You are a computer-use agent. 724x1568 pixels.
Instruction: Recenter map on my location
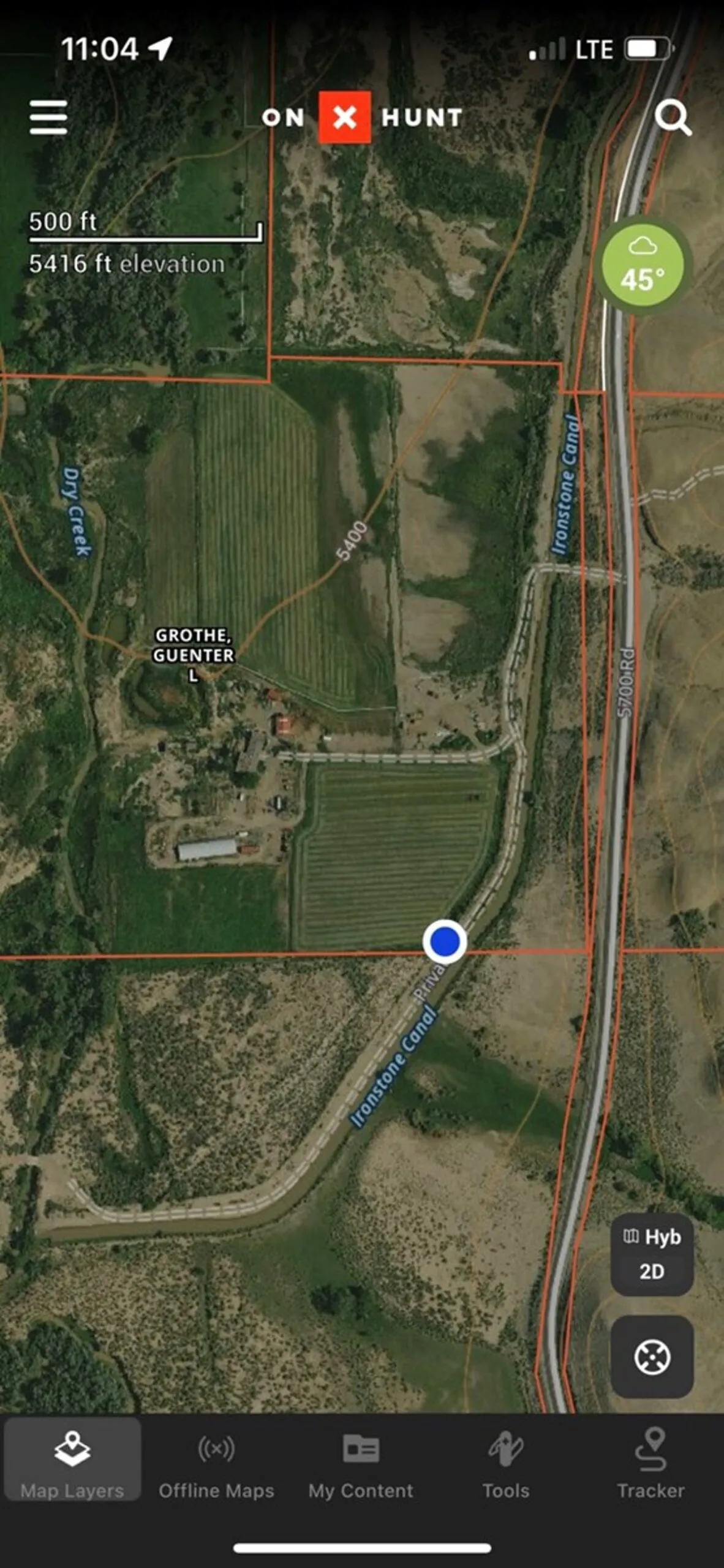(652, 1357)
